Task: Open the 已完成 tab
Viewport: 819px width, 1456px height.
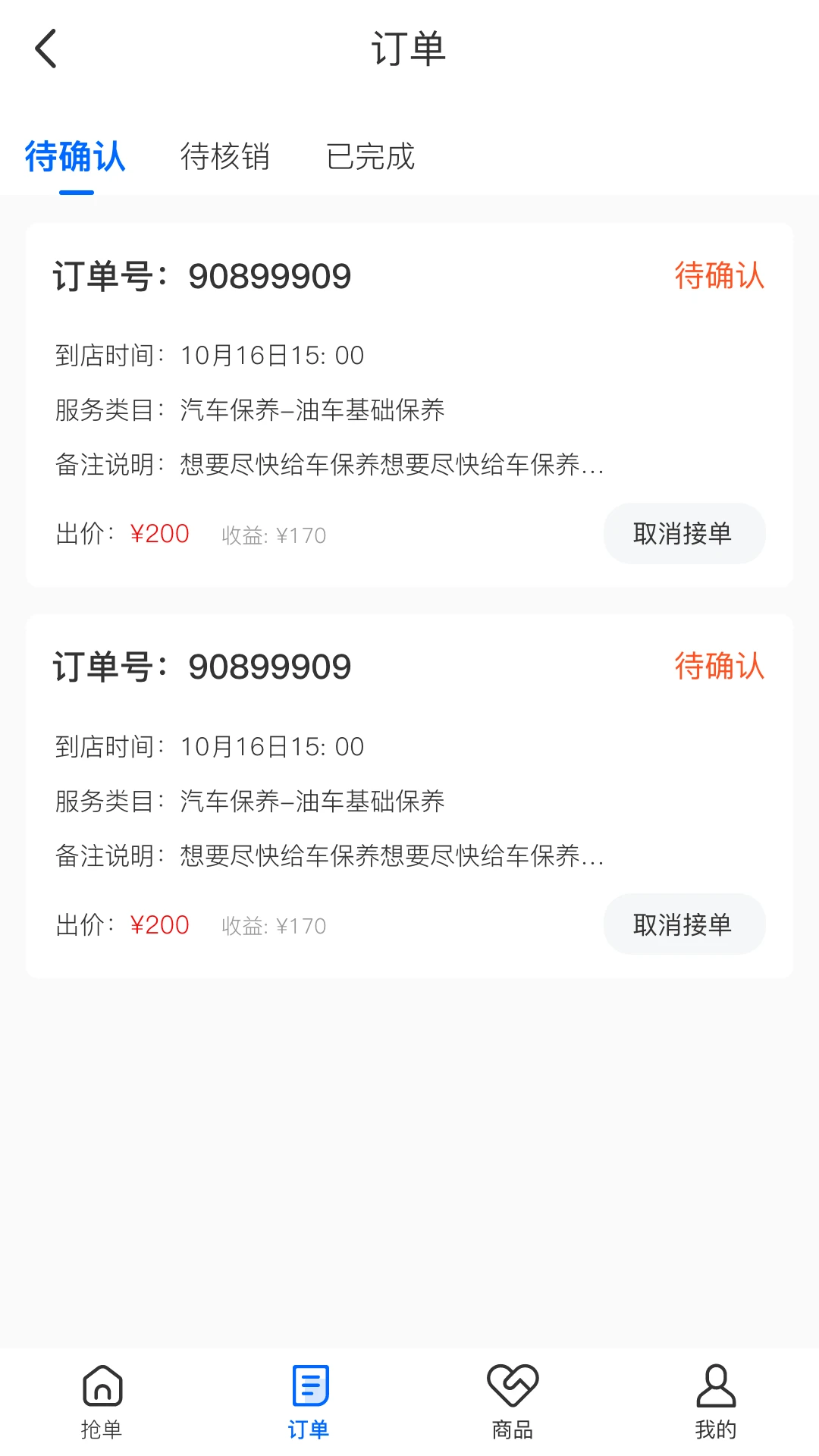Action: pyautogui.click(x=371, y=157)
